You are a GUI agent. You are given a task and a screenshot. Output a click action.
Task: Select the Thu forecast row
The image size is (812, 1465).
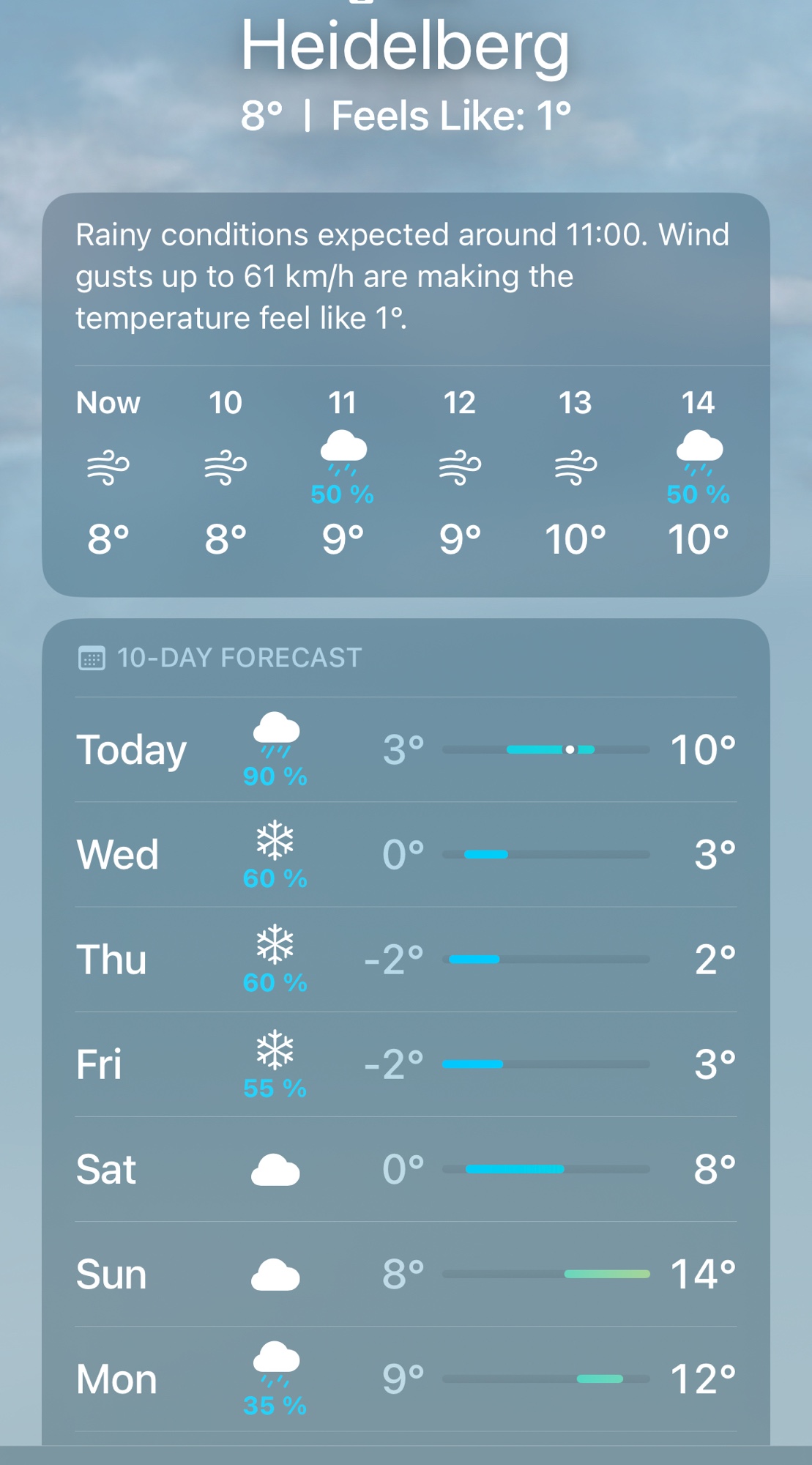coord(406,960)
